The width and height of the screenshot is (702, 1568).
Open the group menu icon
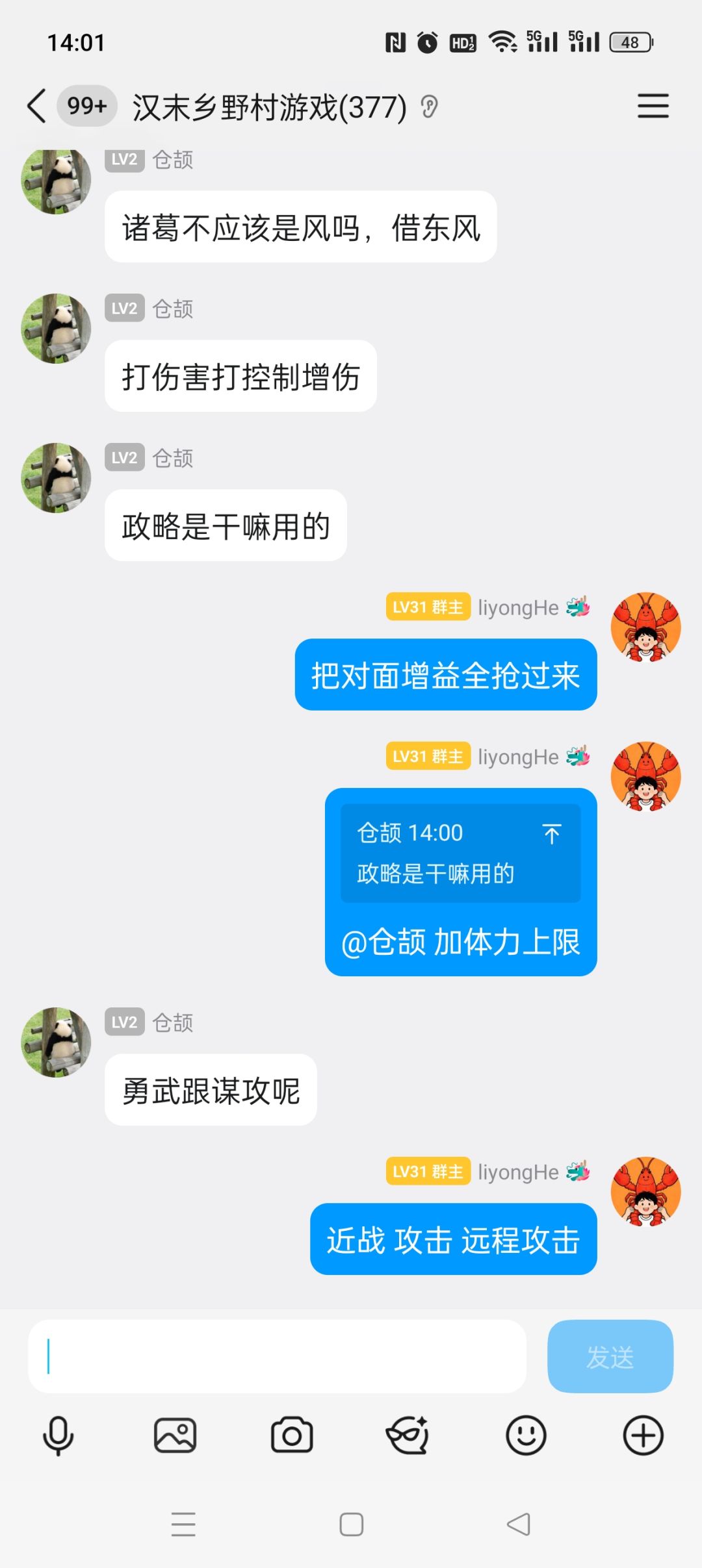(x=653, y=106)
